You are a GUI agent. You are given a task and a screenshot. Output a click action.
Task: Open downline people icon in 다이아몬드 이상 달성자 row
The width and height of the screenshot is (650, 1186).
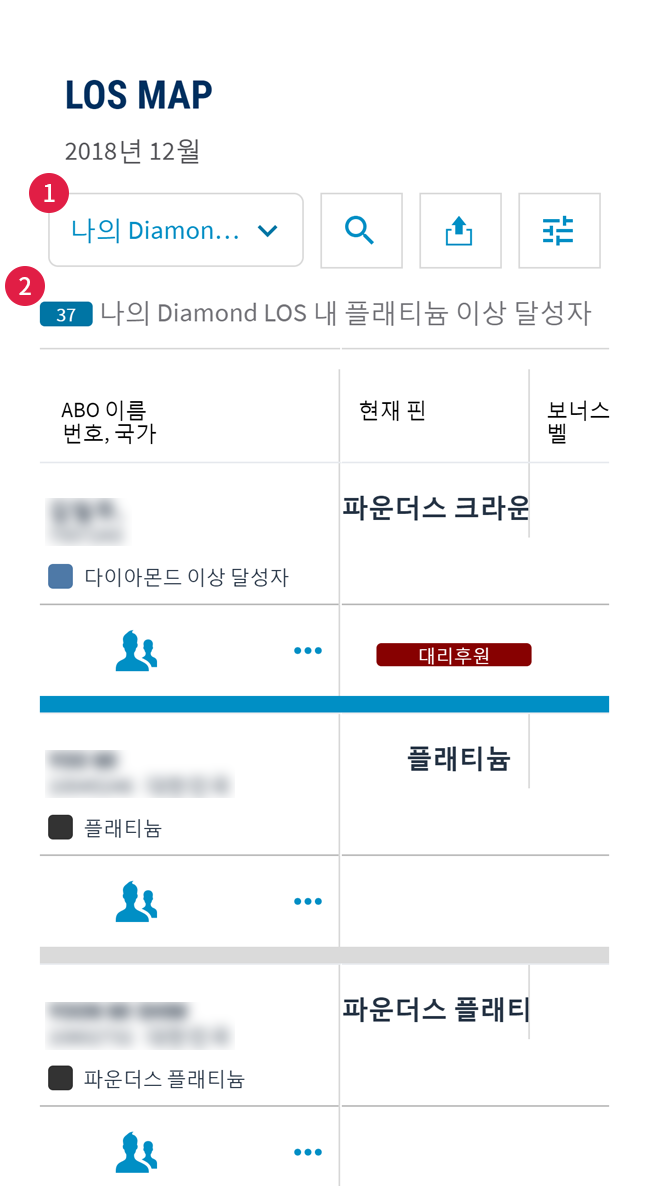coord(136,650)
